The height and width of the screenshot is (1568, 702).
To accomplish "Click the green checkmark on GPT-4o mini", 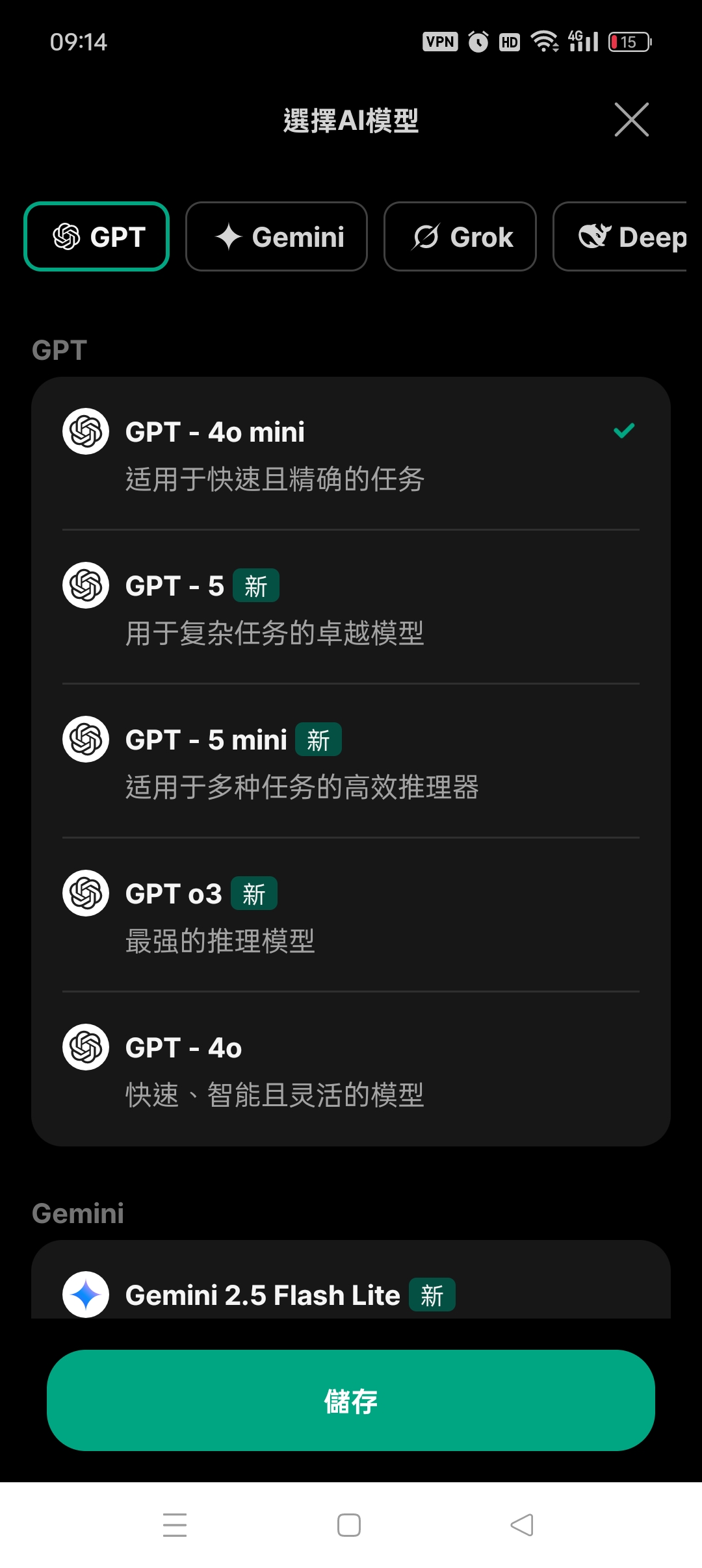I will pyautogui.click(x=623, y=431).
